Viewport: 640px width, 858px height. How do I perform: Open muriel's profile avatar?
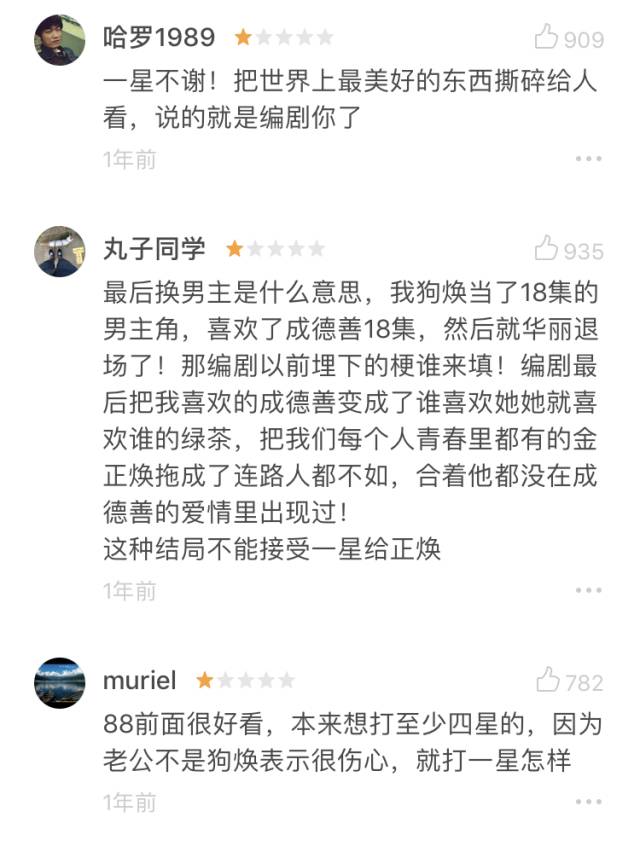point(60,683)
